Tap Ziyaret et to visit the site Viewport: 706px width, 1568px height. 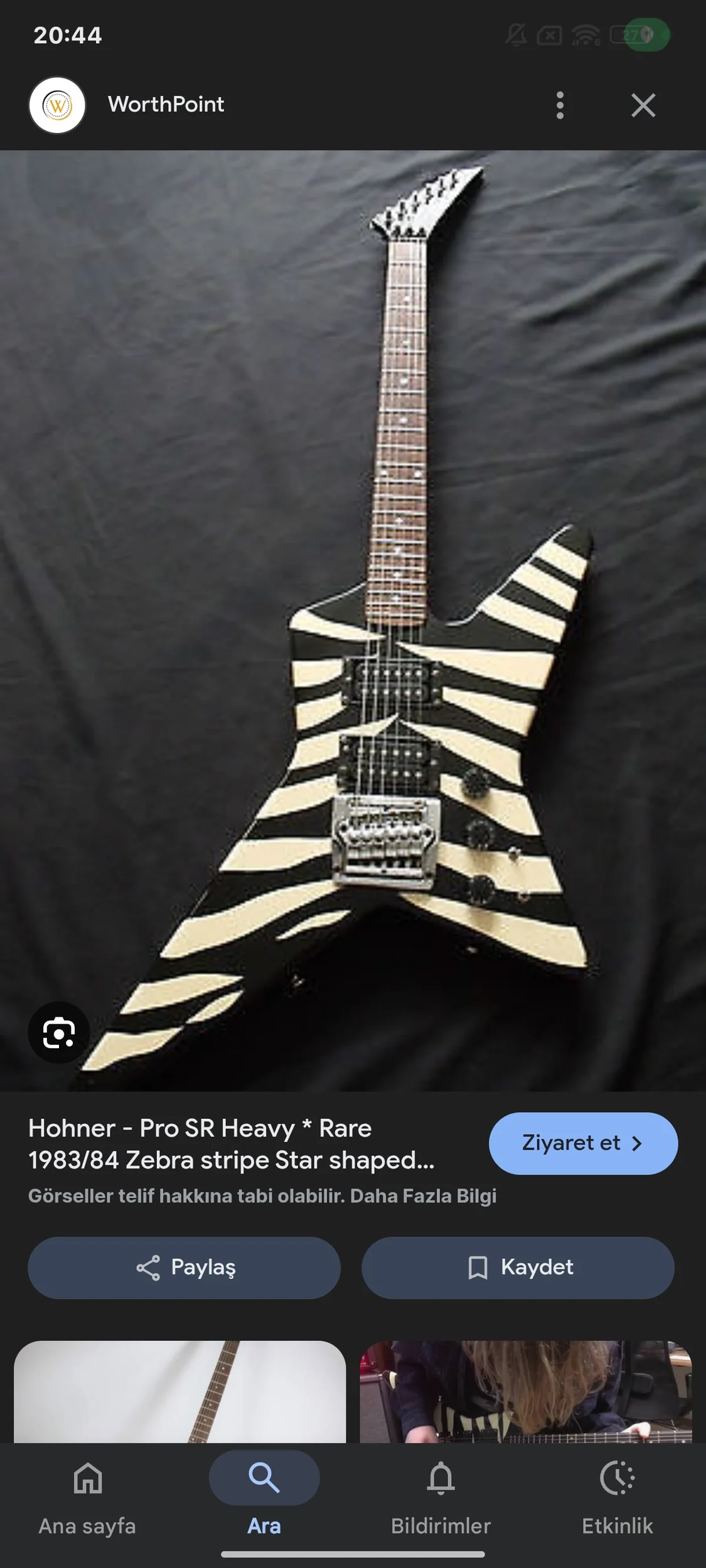(x=582, y=1143)
